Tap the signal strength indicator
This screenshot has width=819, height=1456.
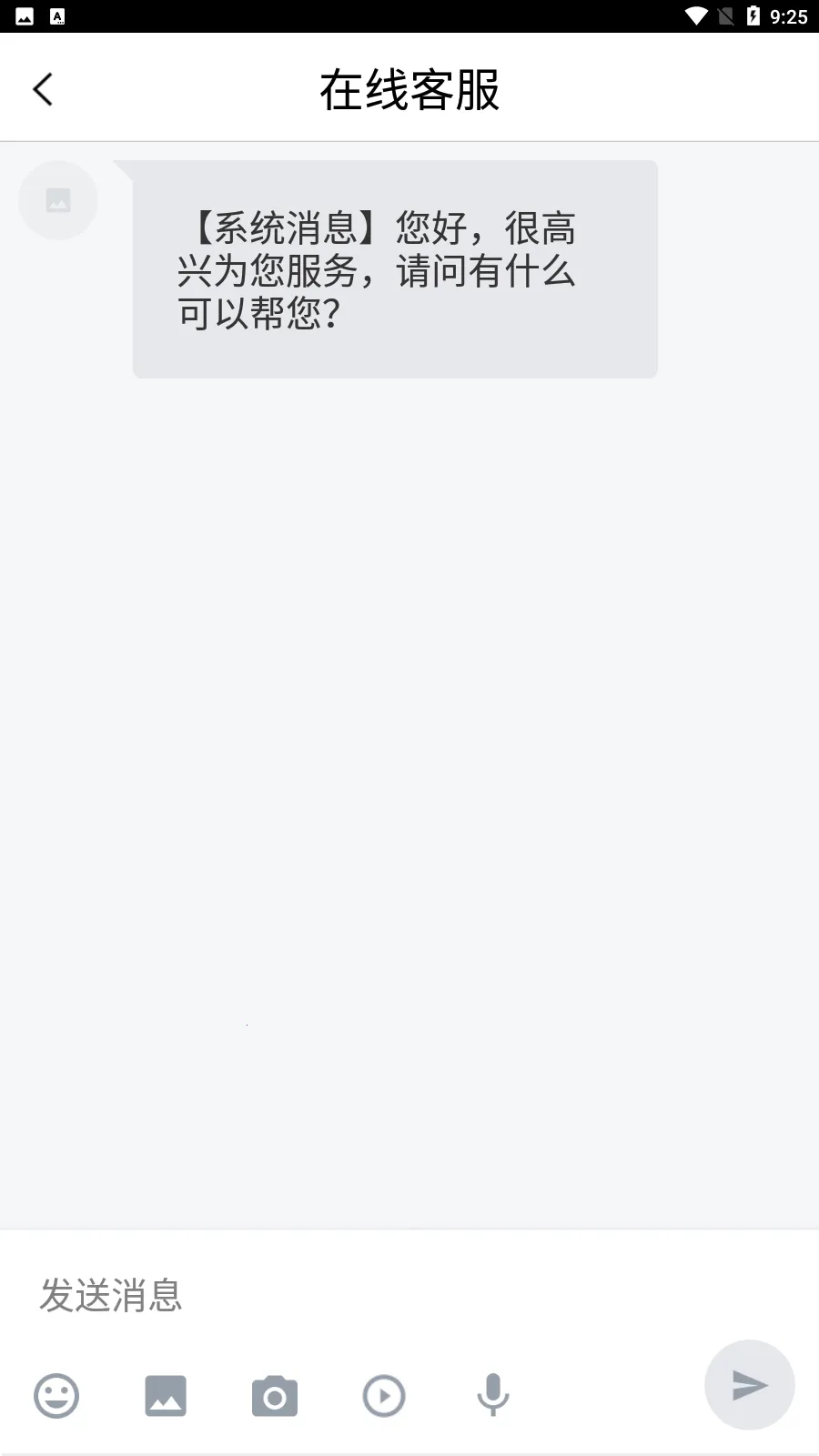click(x=728, y=15)
